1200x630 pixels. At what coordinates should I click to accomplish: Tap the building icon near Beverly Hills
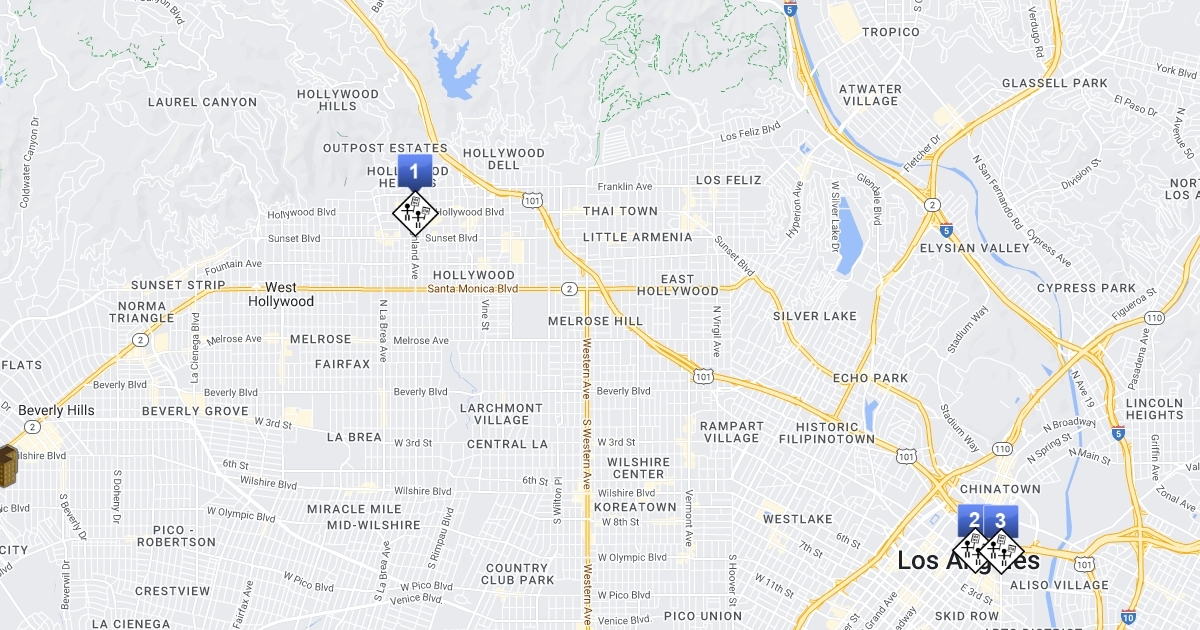coord(8,465)
